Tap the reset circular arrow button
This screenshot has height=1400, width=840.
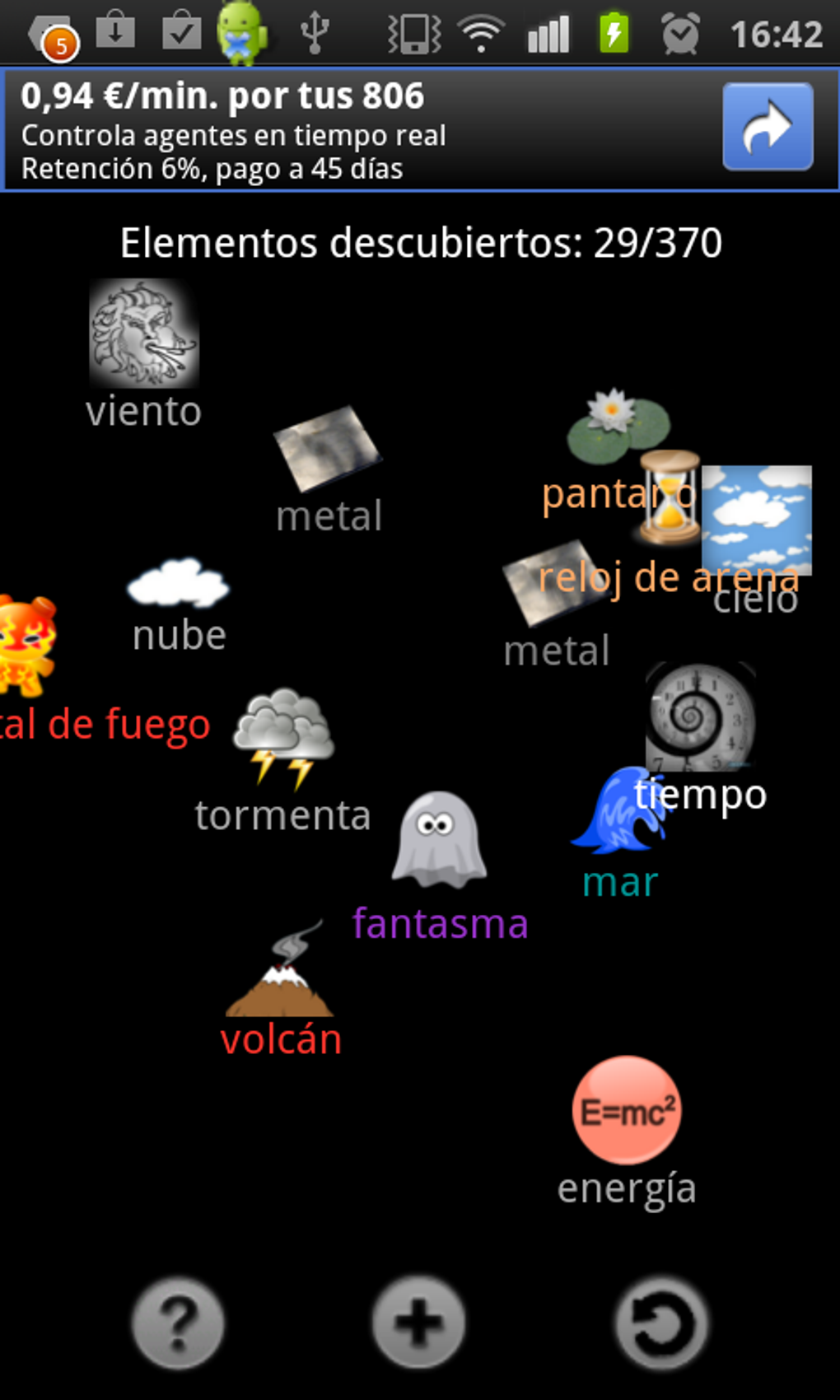pos(661,1323)
